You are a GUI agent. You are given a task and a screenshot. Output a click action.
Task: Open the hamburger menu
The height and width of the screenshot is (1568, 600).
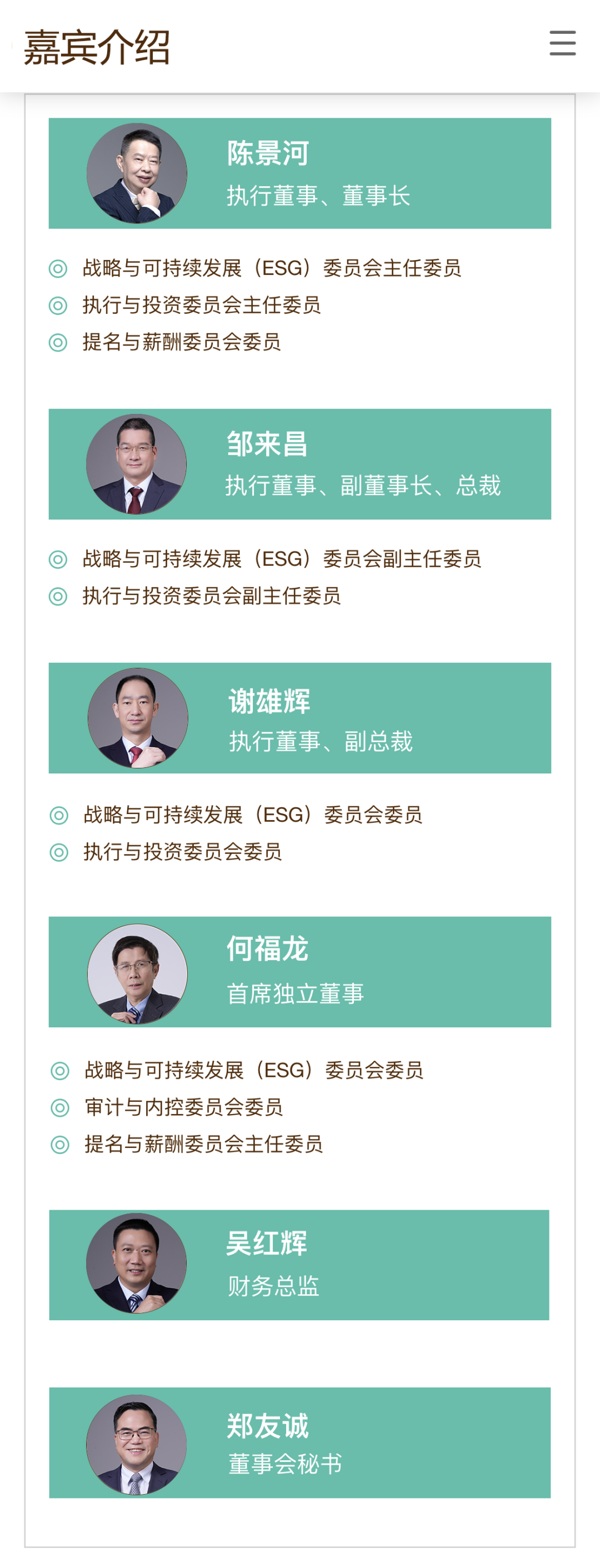pos(562,44)
